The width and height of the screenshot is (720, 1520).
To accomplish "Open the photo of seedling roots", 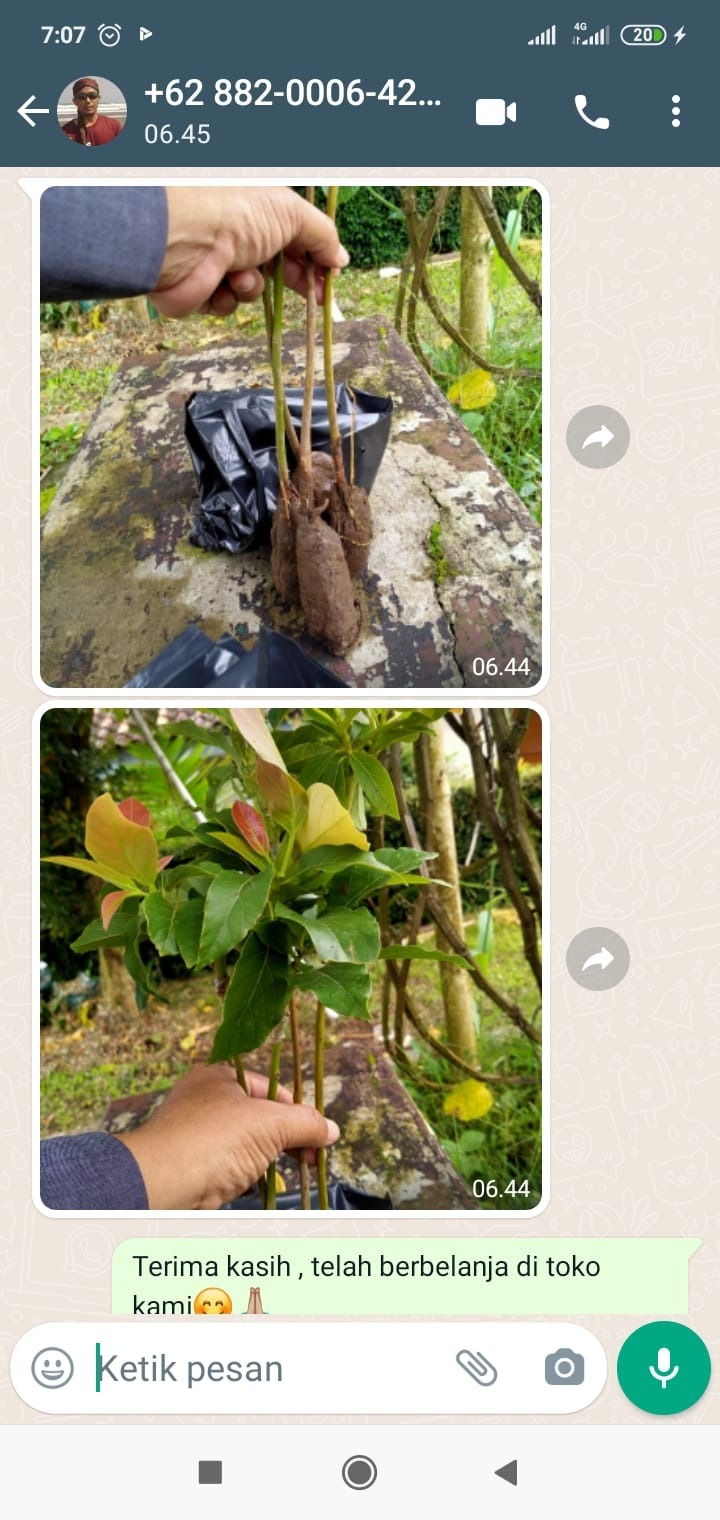I will pyautogui.click(x=290, y=436).
